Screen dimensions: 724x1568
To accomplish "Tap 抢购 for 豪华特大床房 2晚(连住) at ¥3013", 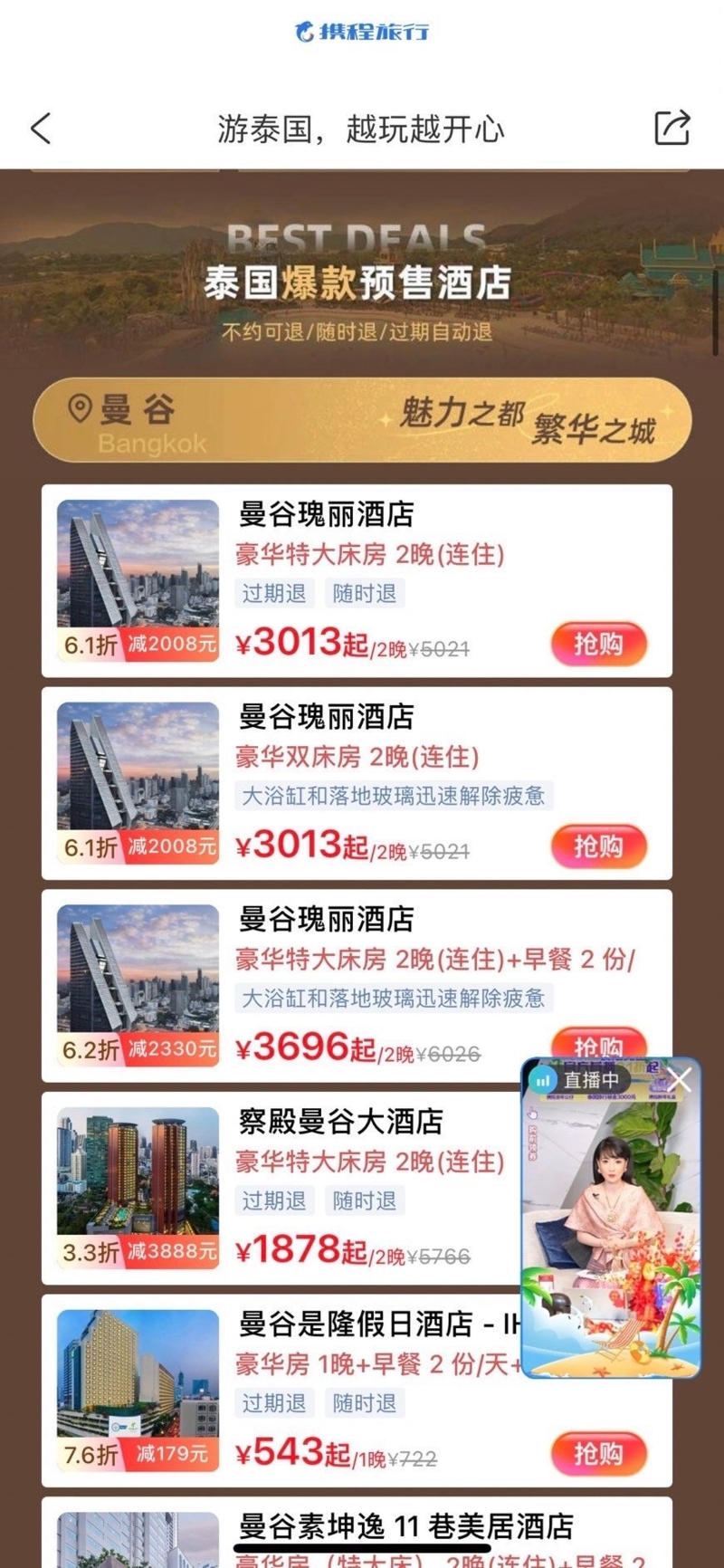I will coord(598,644).
